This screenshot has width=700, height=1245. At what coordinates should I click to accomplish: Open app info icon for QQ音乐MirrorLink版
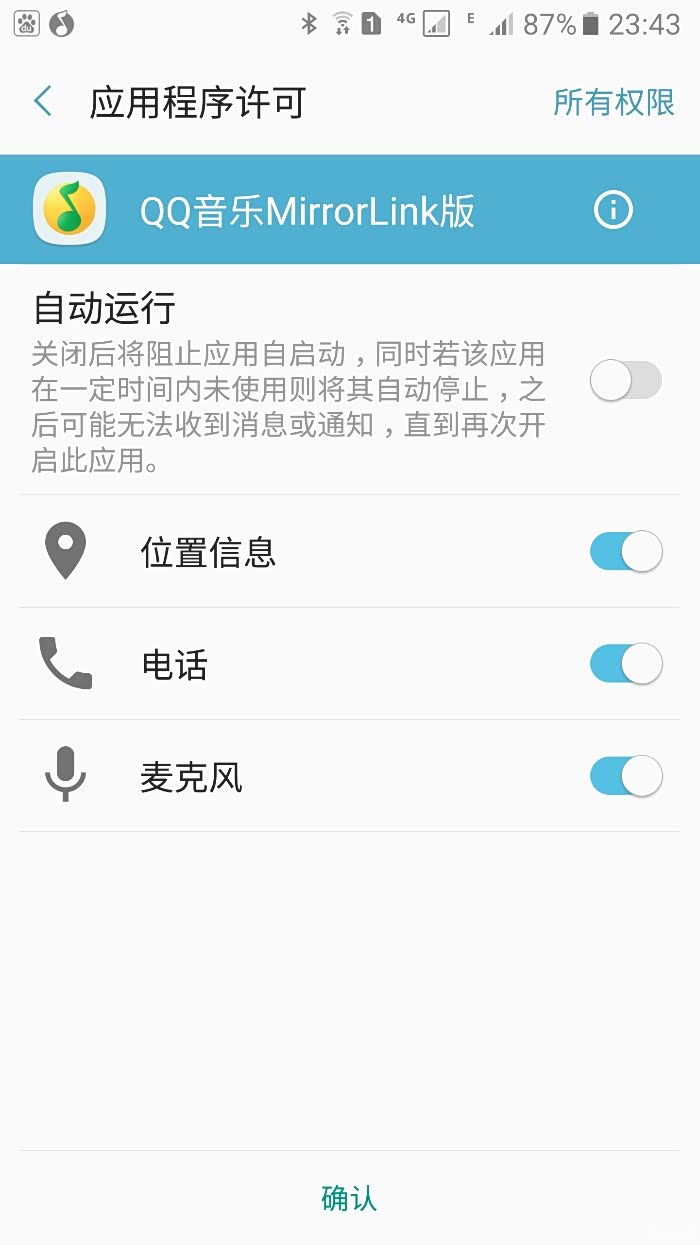[613, 210]
